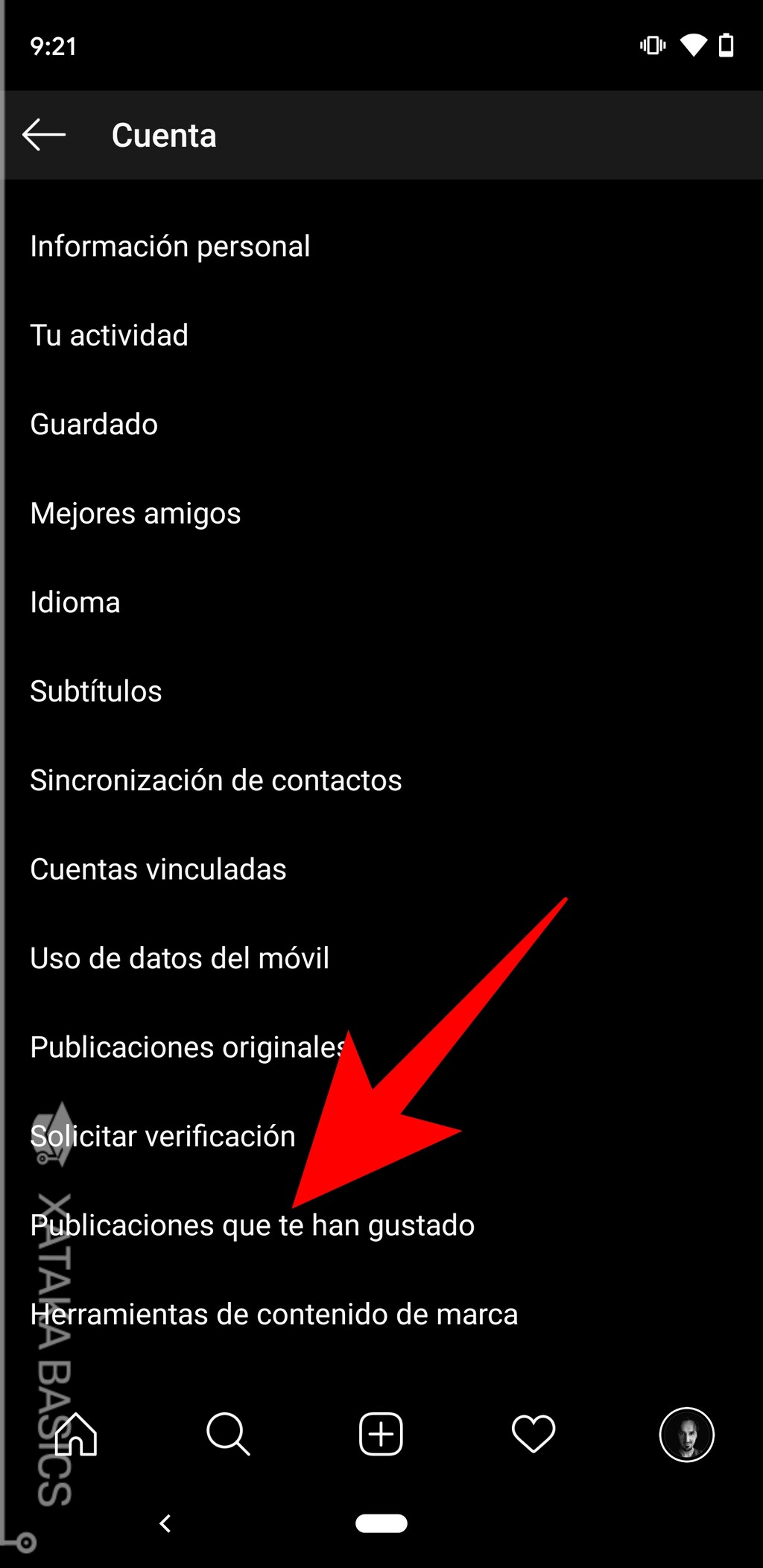The image size is (763, 1568).
Task: Open Sincronización de contactos
Action: pos(381,781)
